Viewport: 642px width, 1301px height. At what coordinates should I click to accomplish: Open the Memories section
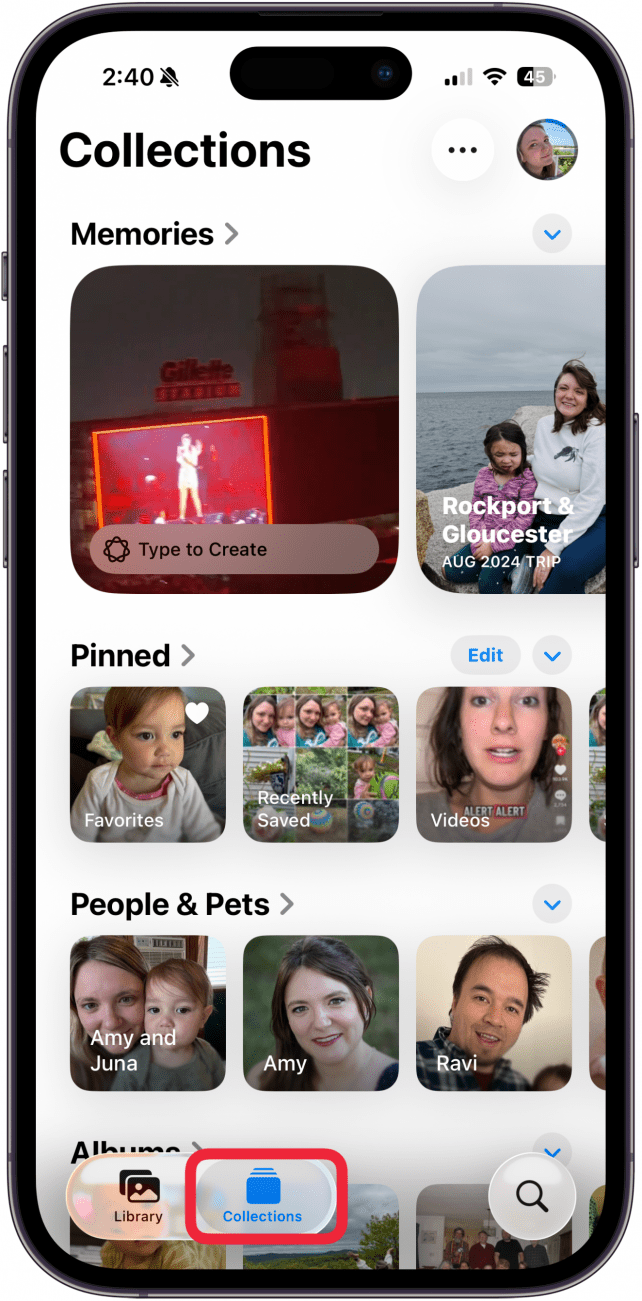pyautogui.click(x=155, y=234)
